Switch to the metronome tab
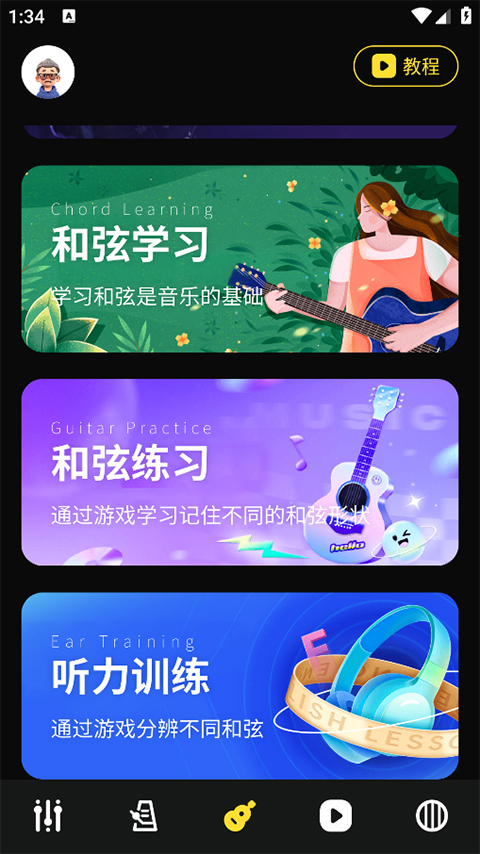This screenshot has height=854, width=480. click(x=144, y=816)
